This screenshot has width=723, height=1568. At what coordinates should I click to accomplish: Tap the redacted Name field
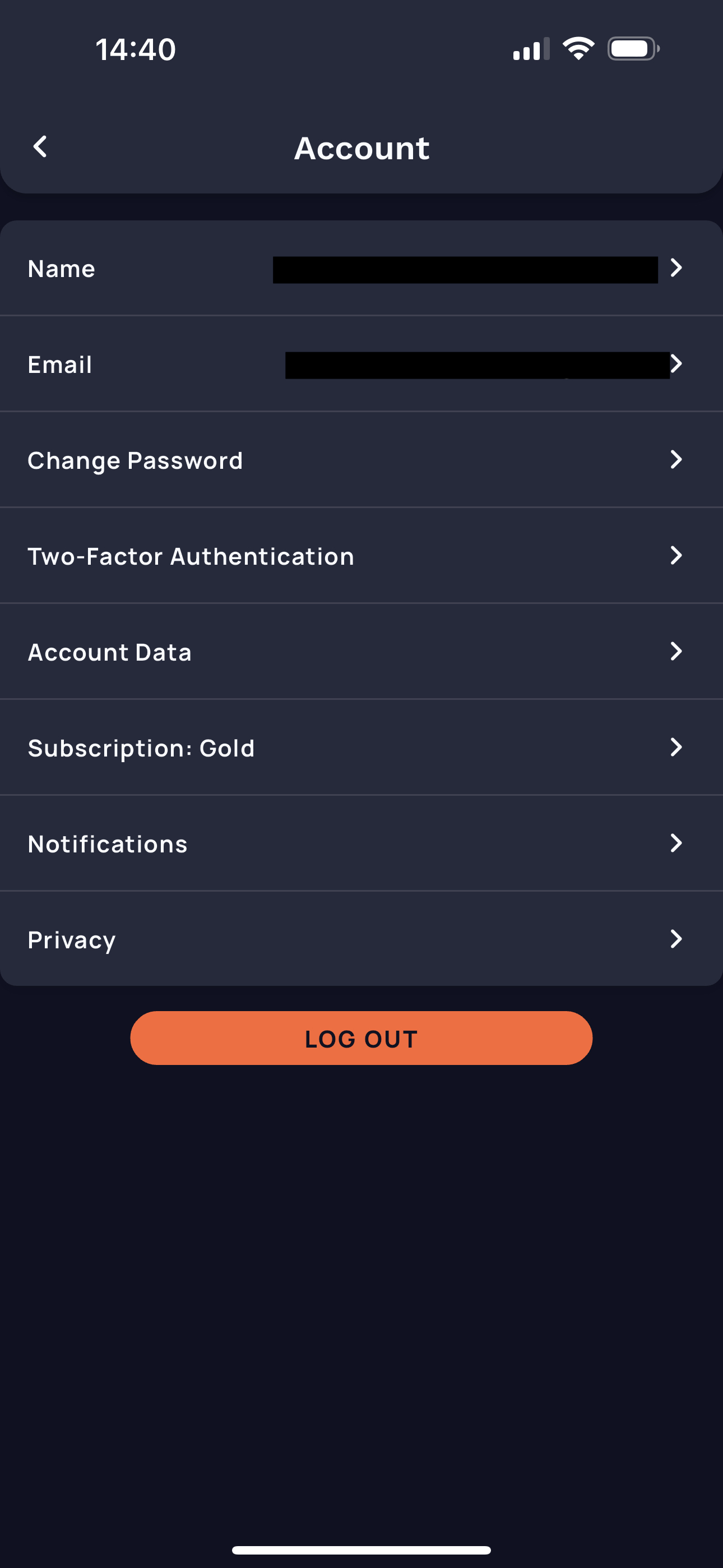coord(465,268)
